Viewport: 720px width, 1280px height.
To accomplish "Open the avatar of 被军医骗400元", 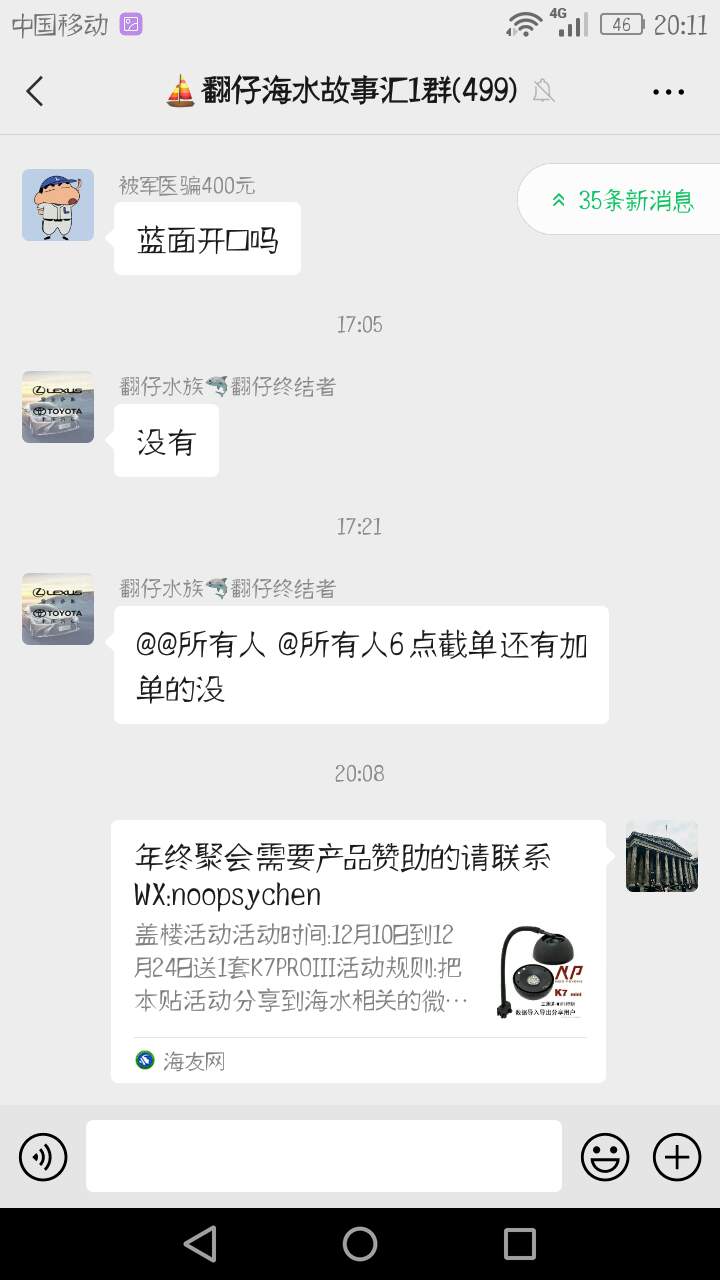I will tap(58, 205).
